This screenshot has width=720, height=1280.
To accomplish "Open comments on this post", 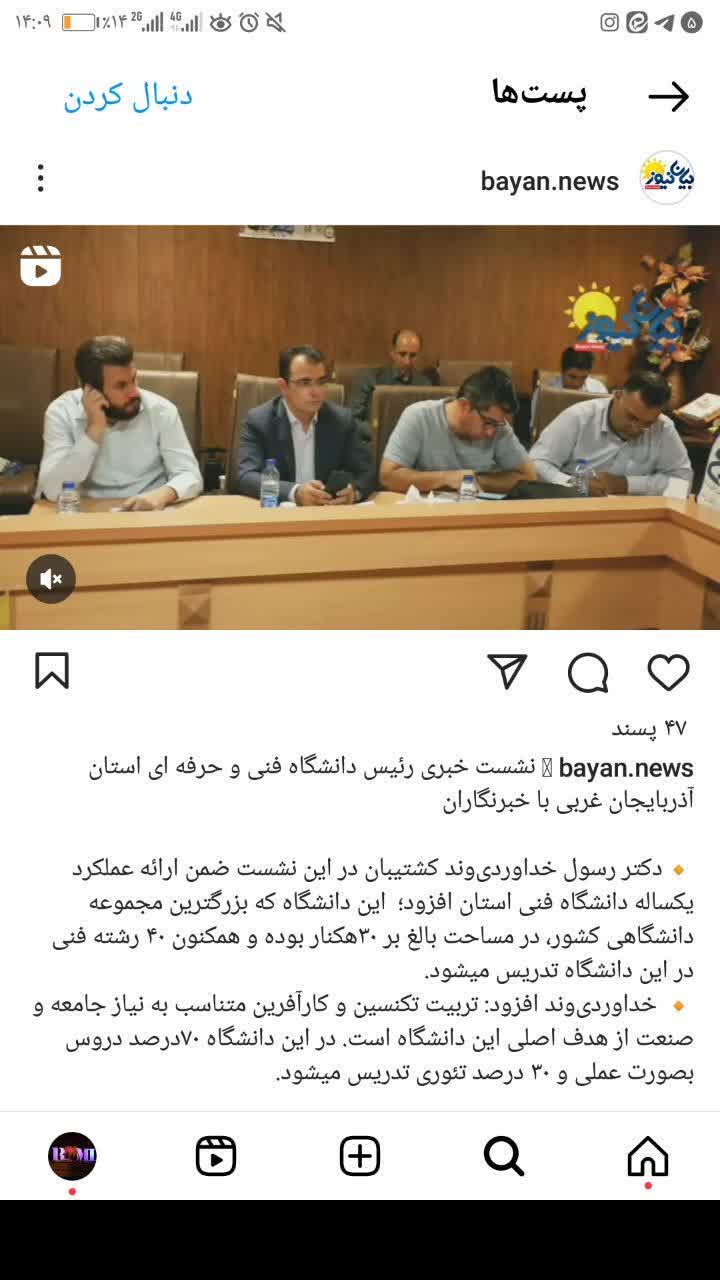I will [x=588, y=672].
